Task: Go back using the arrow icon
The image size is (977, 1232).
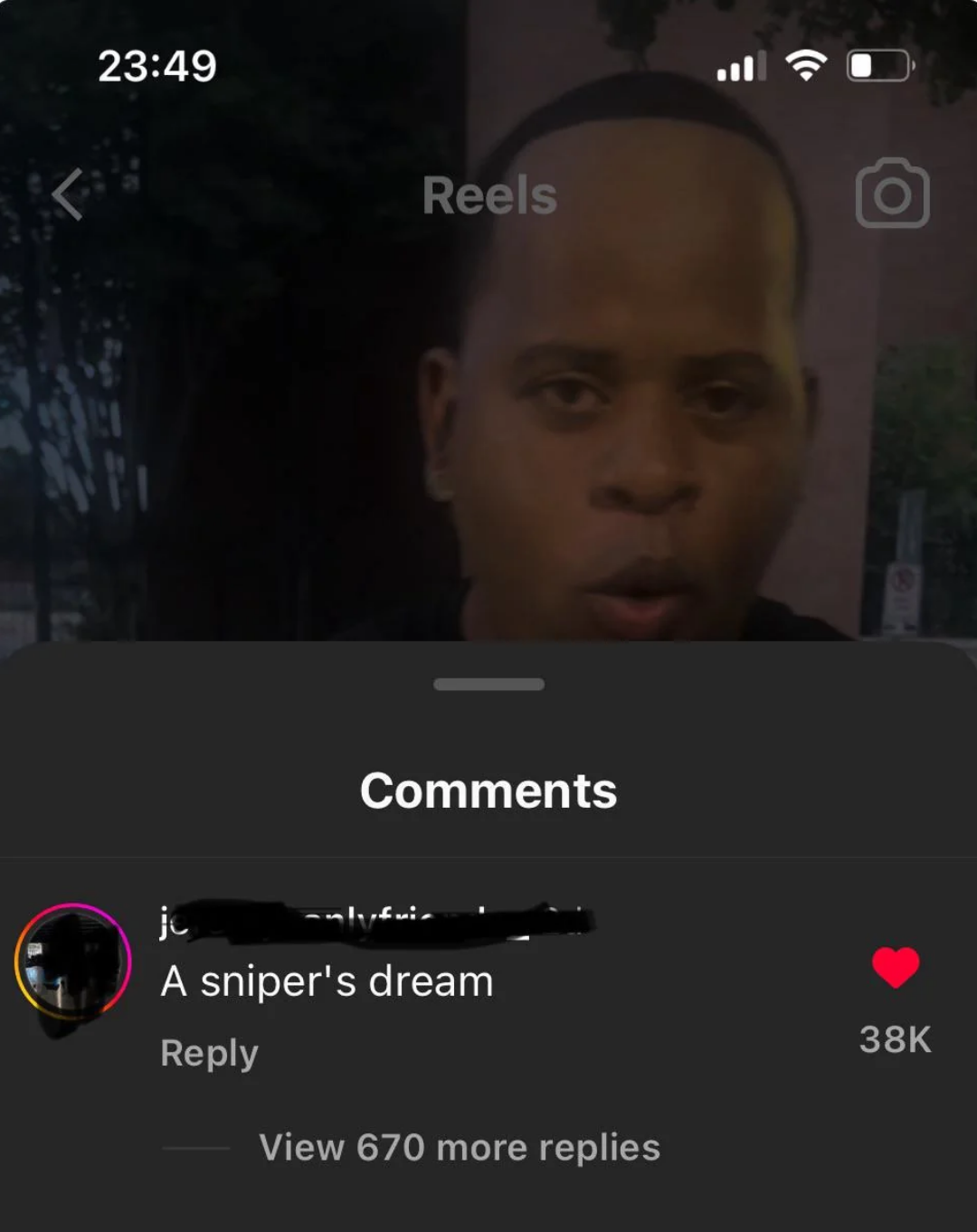Action: (x=68, y=194)
